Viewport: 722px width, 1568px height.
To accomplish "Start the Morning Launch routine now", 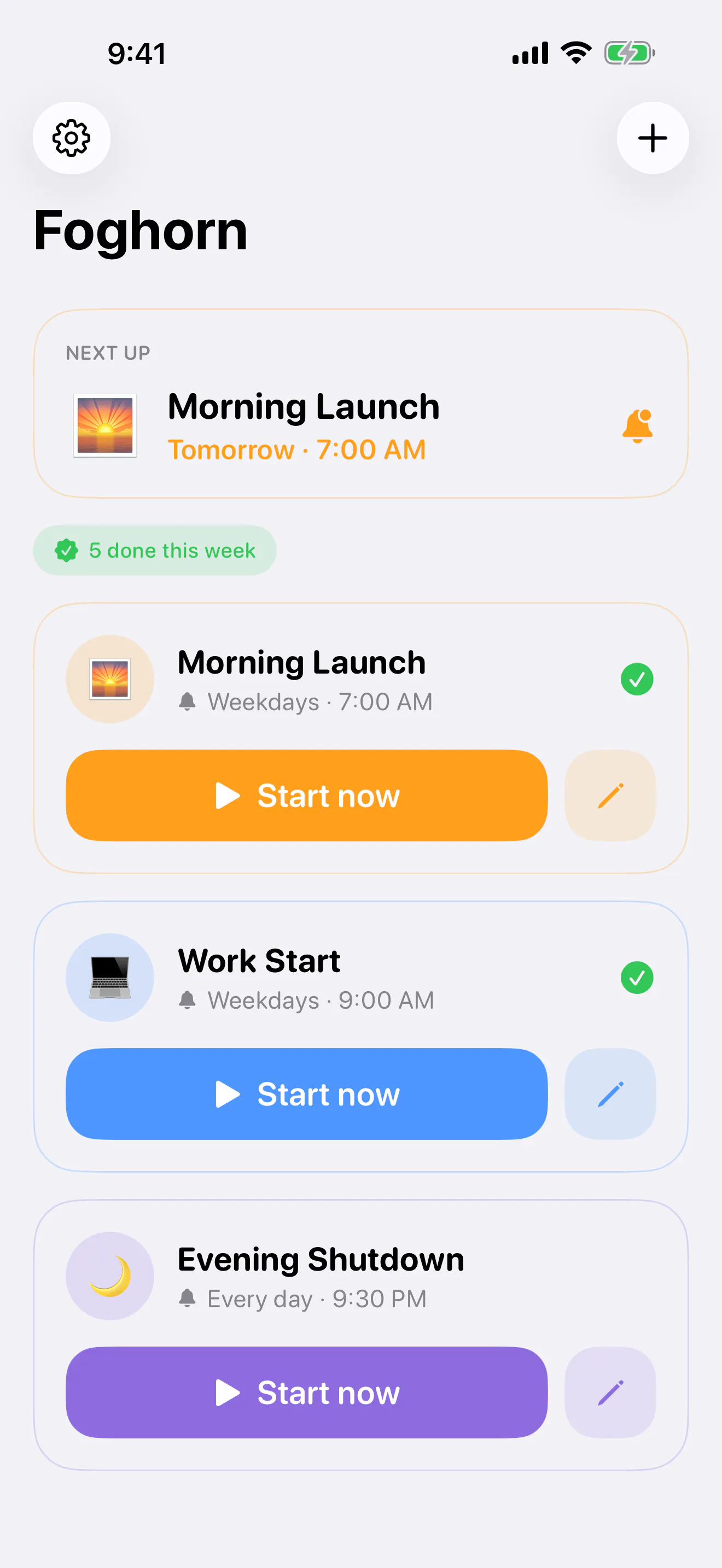I will 307,795.
